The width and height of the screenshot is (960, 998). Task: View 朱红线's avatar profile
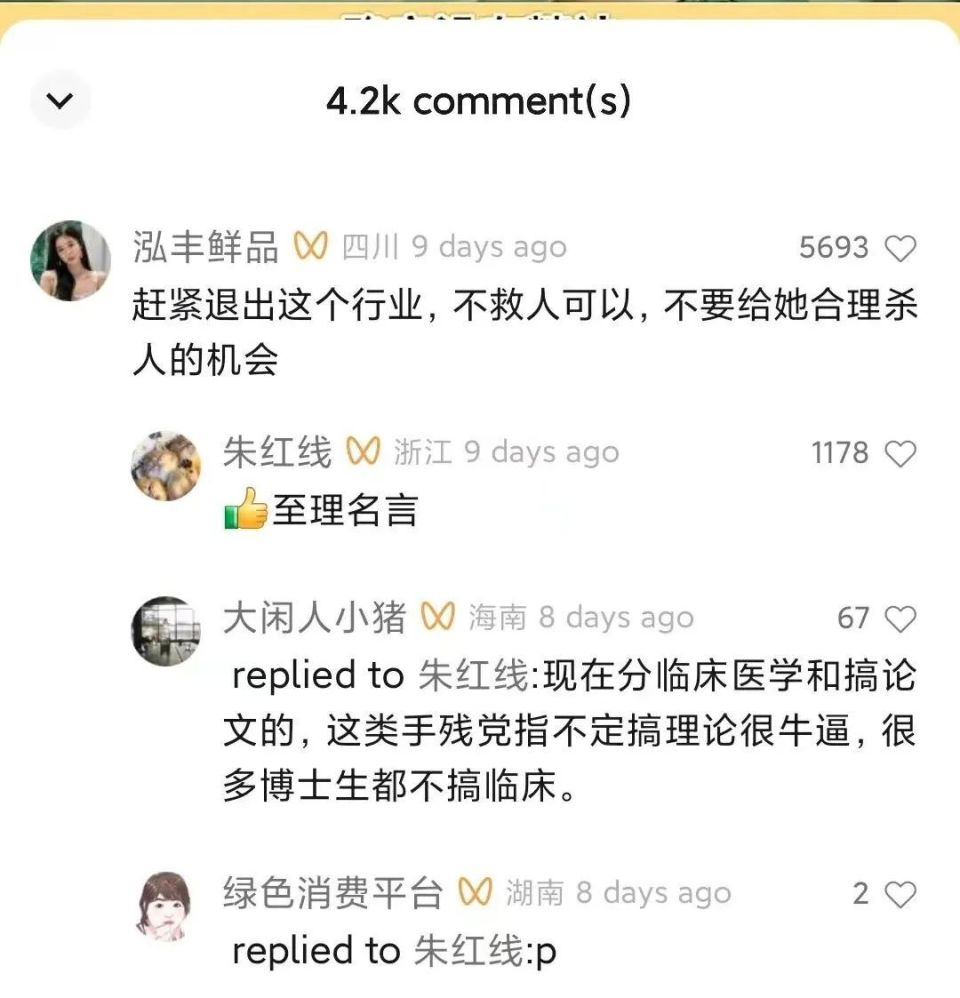coord(166,466)
